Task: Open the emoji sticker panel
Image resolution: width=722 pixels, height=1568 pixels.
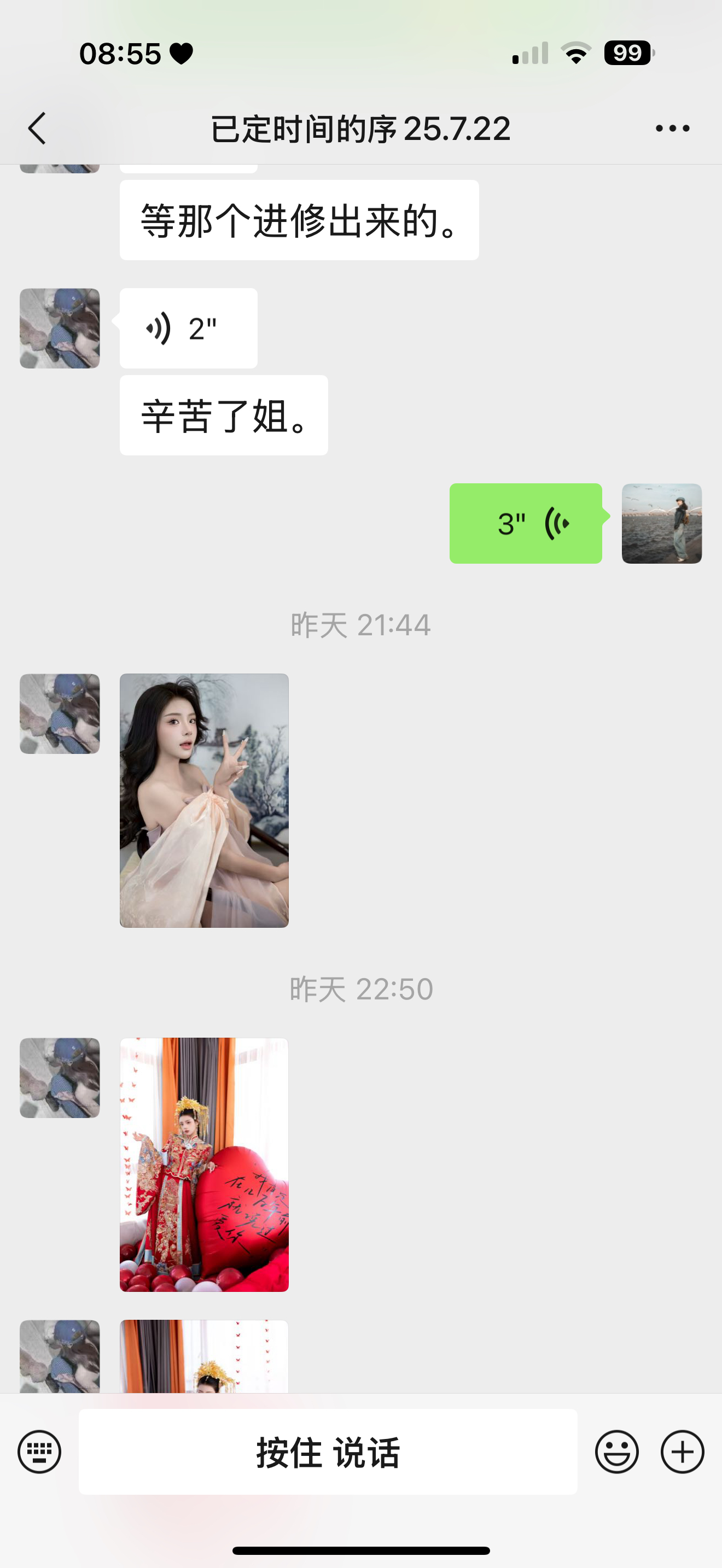Action: (x=616, y=1452)
